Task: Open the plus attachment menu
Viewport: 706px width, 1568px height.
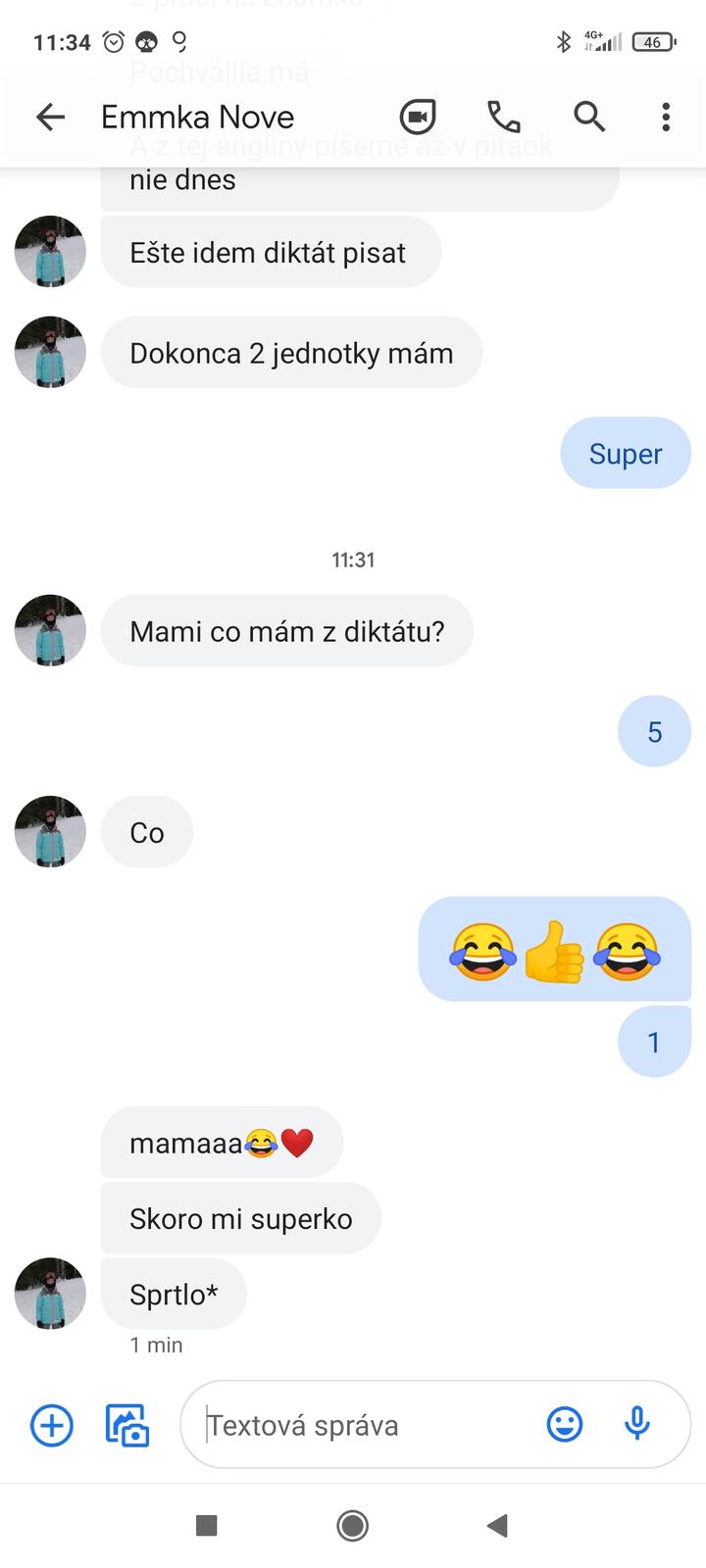Action: (x=52, y=1425)
